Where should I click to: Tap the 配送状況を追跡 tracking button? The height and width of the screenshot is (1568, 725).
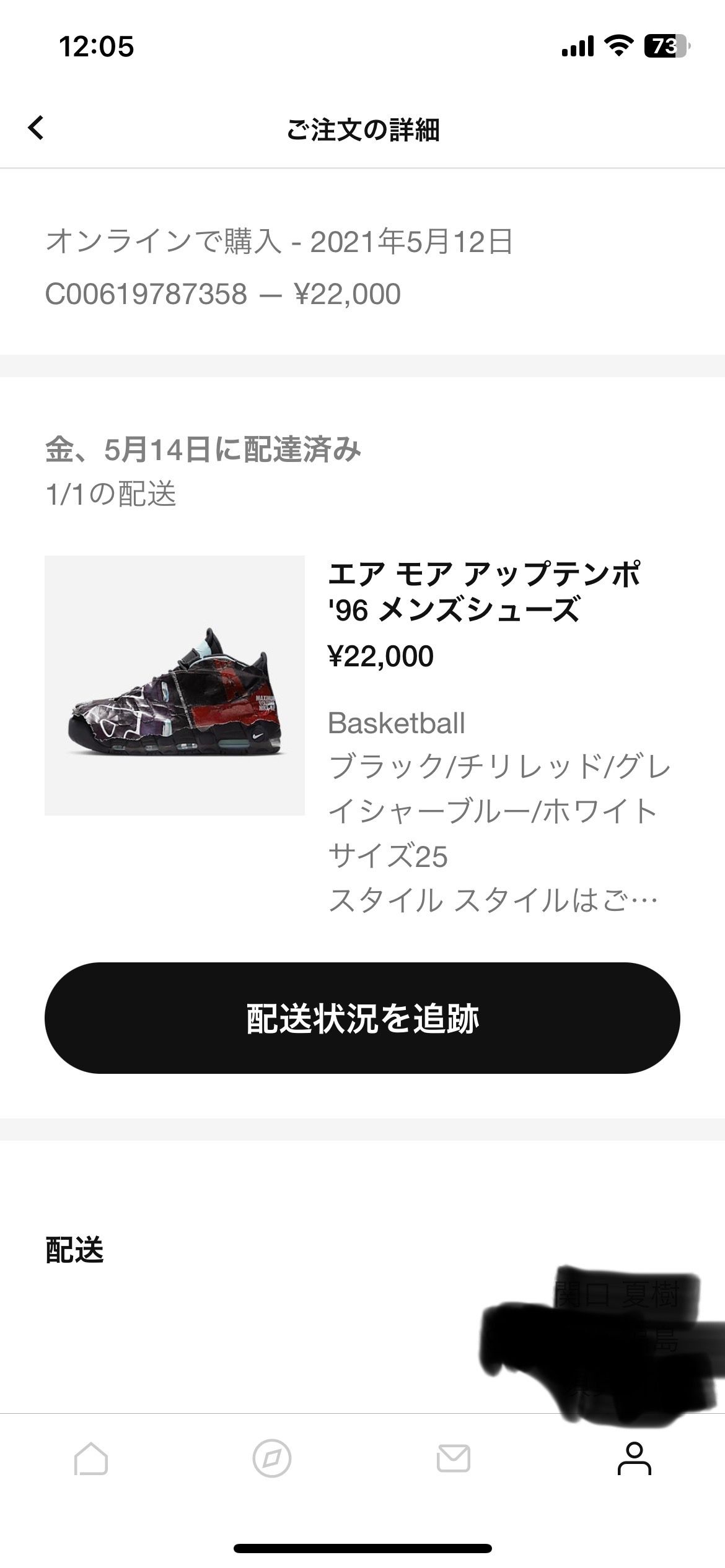(x=362, y=1018)
